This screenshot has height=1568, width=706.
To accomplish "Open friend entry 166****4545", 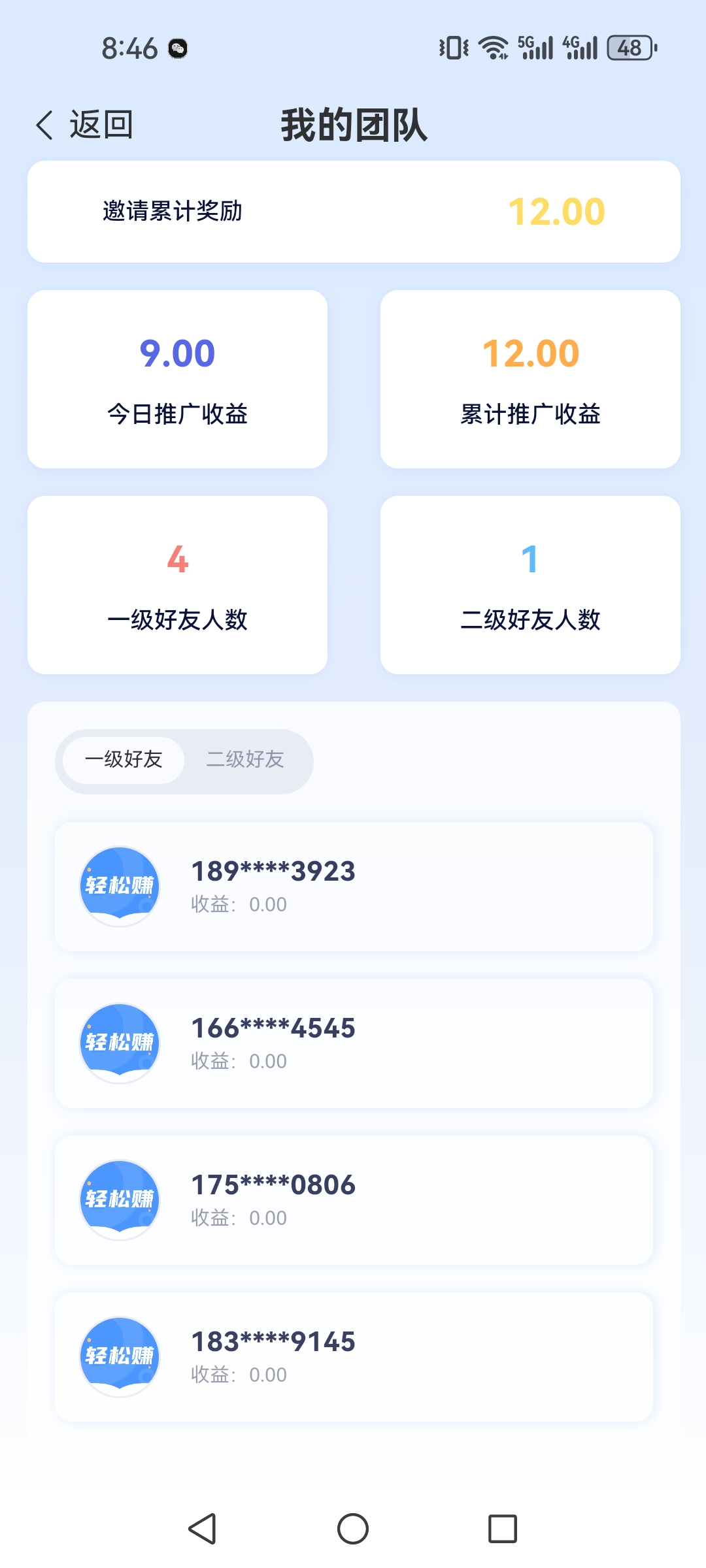I will [x=354, y=1043].
